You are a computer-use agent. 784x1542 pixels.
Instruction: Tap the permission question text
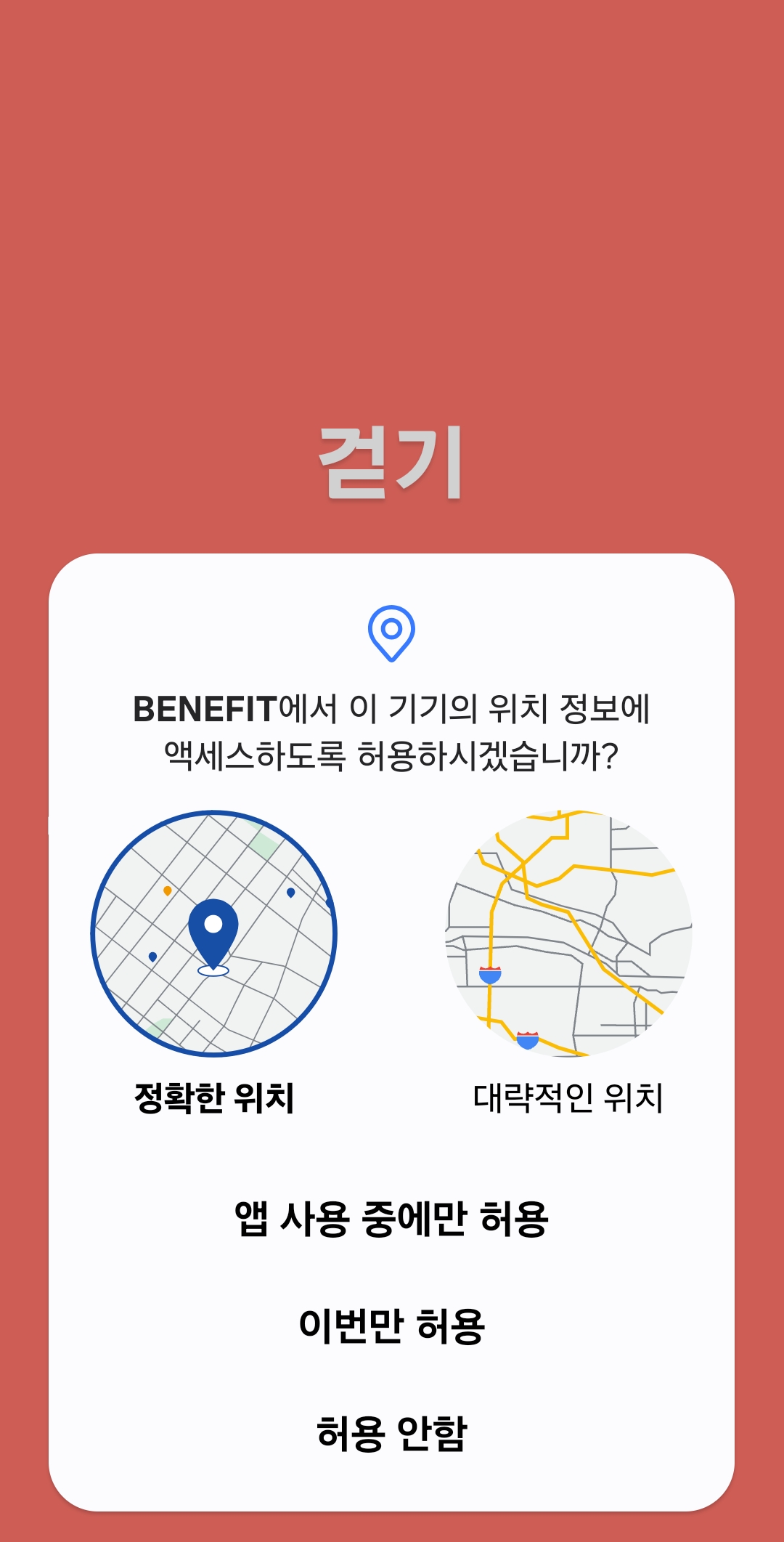(x=392, y=731)
